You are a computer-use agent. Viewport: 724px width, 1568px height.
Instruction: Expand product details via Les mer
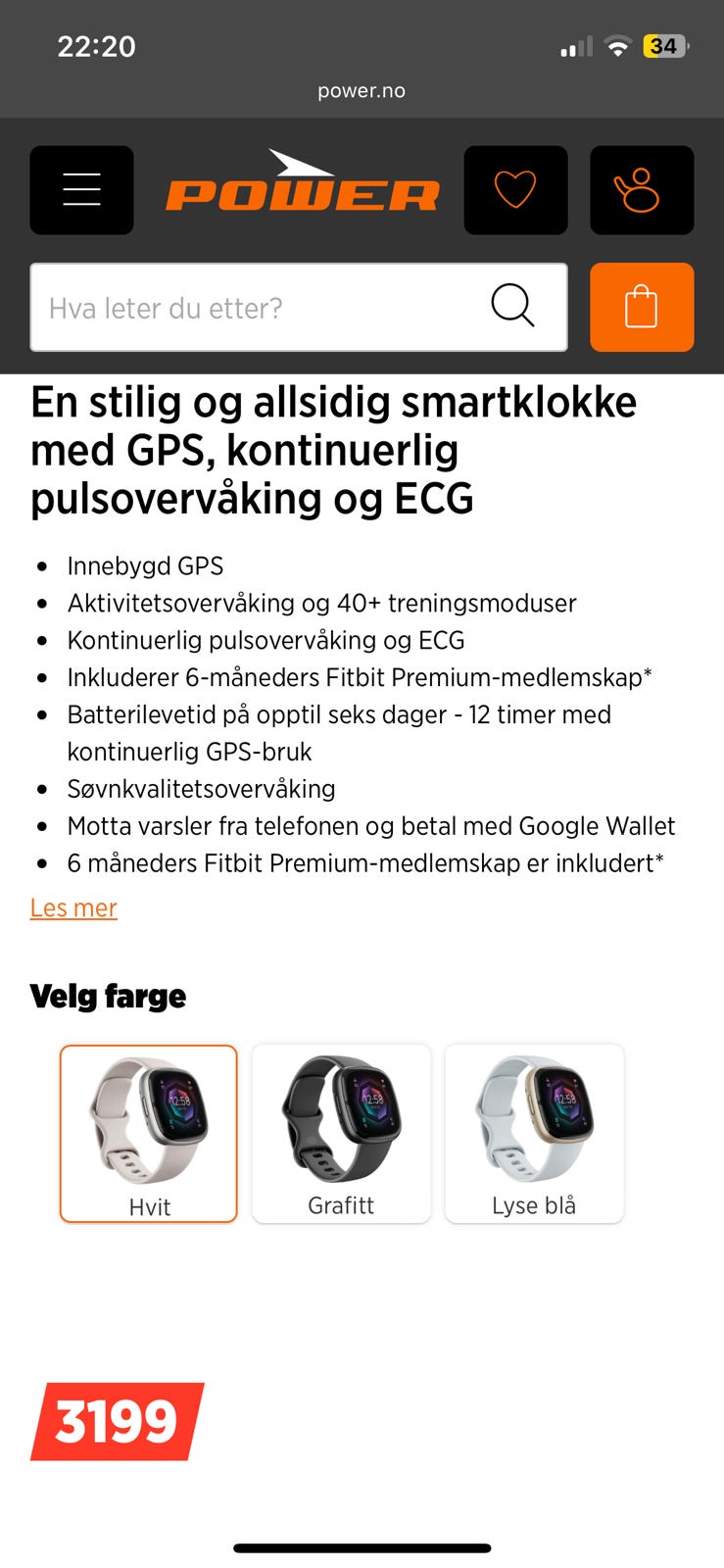point(73,908)
